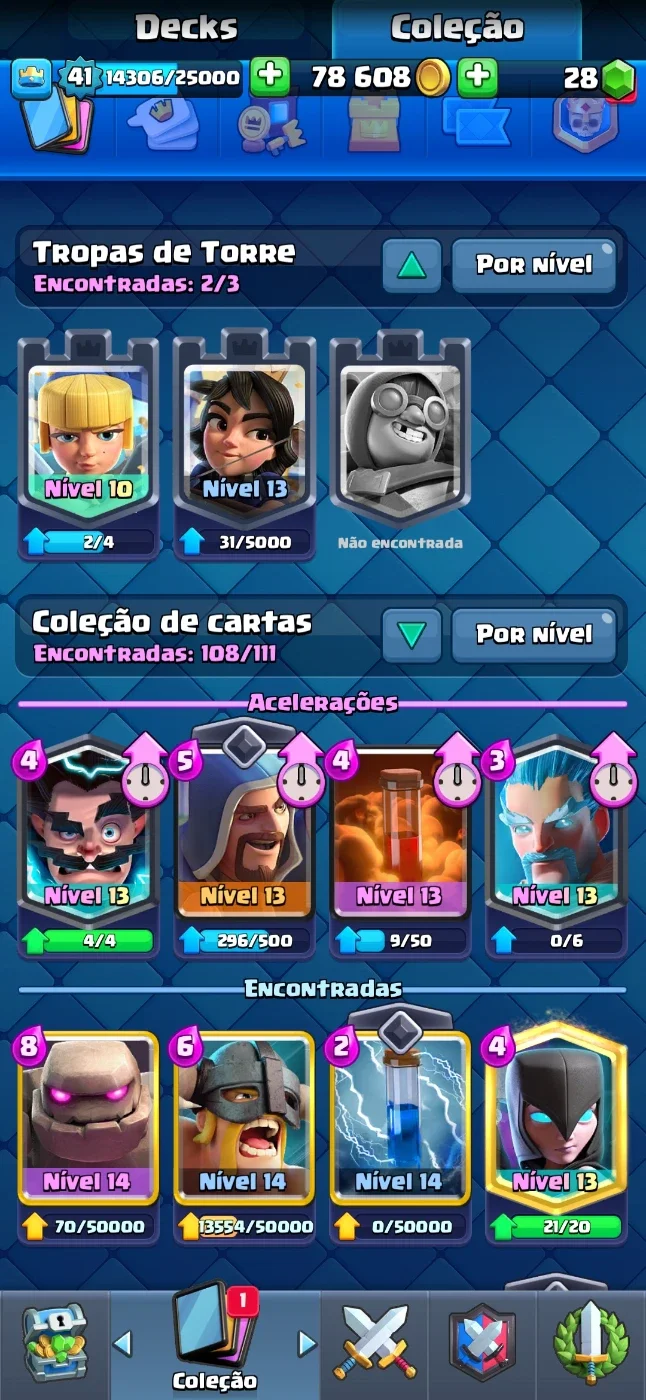
Task: Collapse the Tropas de Torre section
Action: tap(412, 265)
